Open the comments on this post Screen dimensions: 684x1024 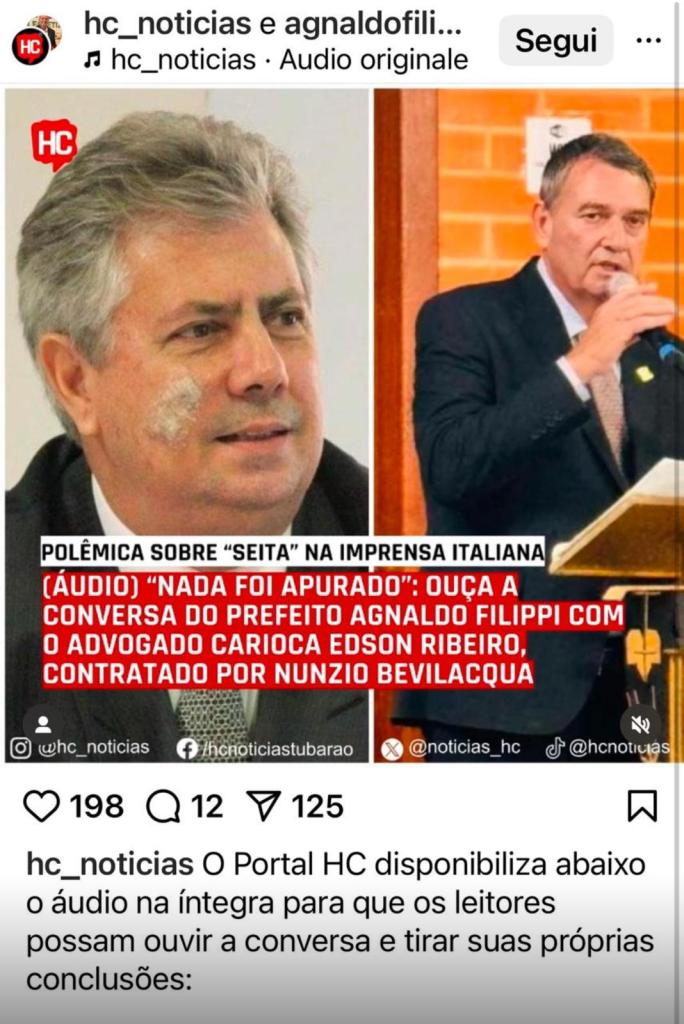pyautogui.click(x=163, y=806)
